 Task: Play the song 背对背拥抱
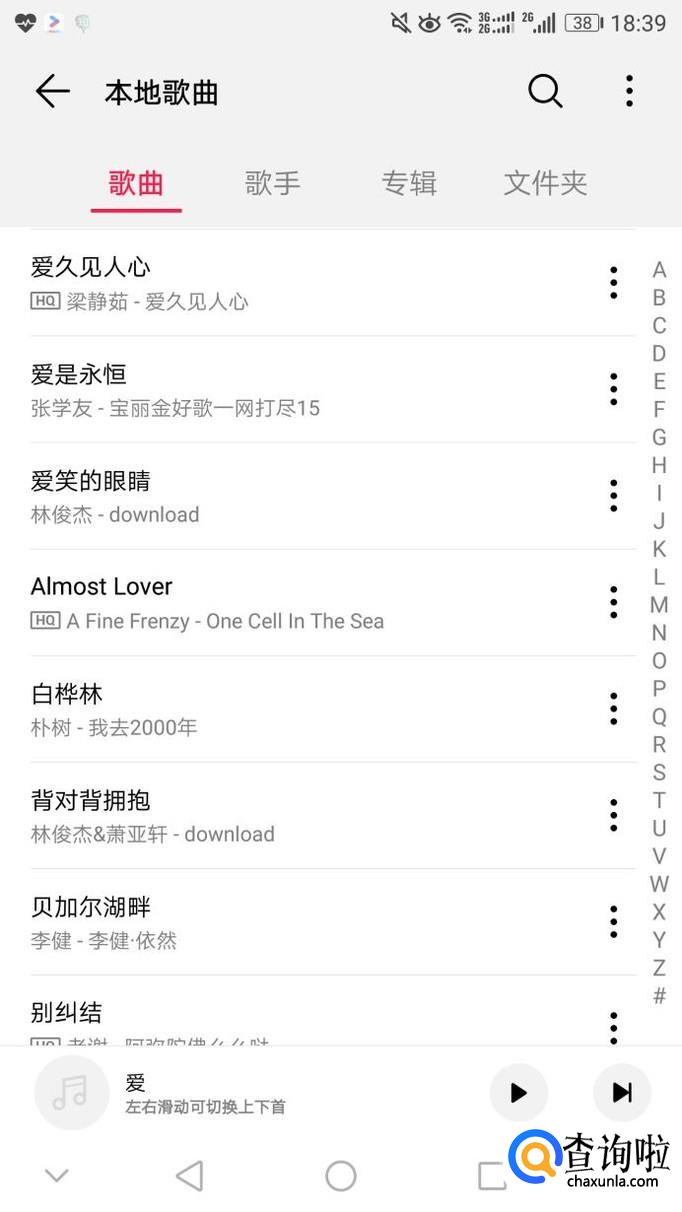tap(300, 815)
